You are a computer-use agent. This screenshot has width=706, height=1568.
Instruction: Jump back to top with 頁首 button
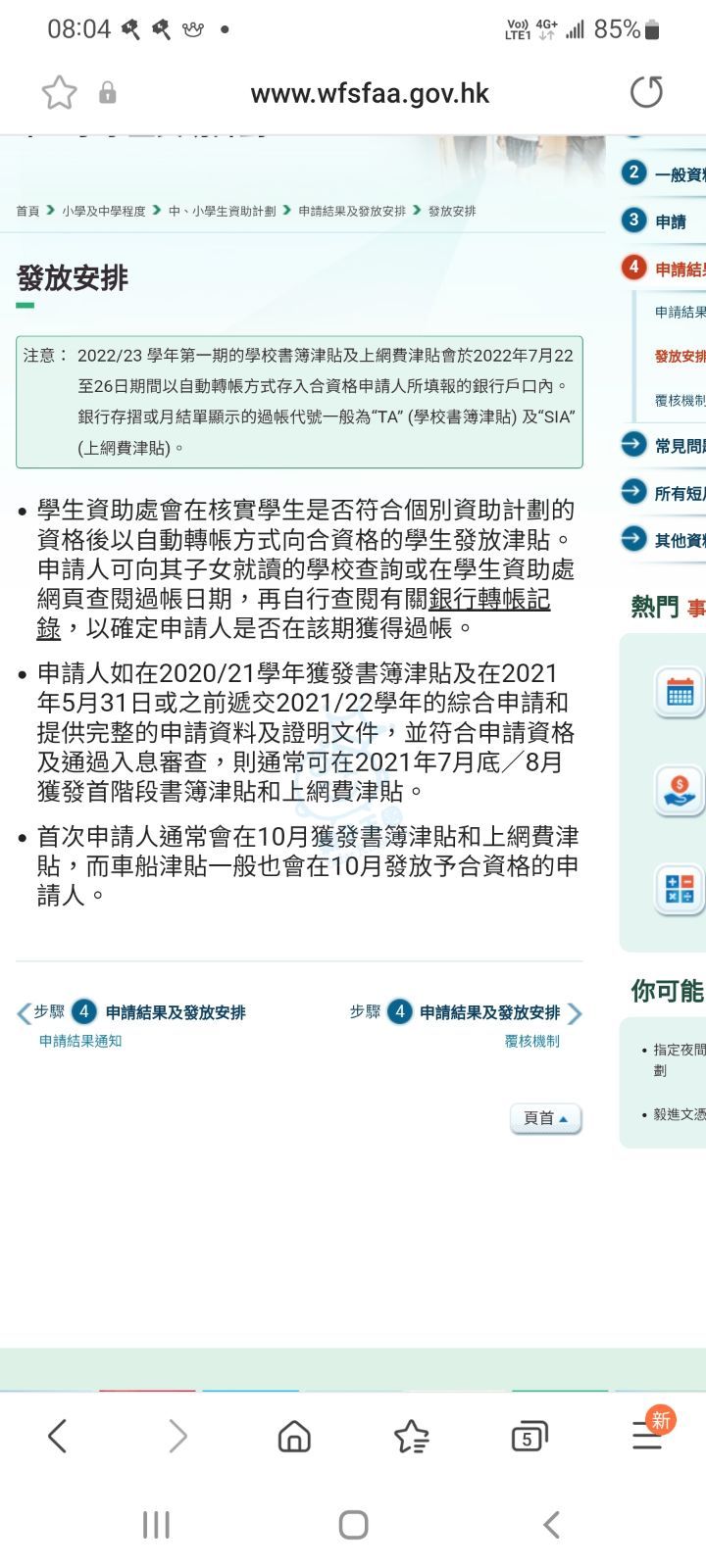[x=546, y=1118]
